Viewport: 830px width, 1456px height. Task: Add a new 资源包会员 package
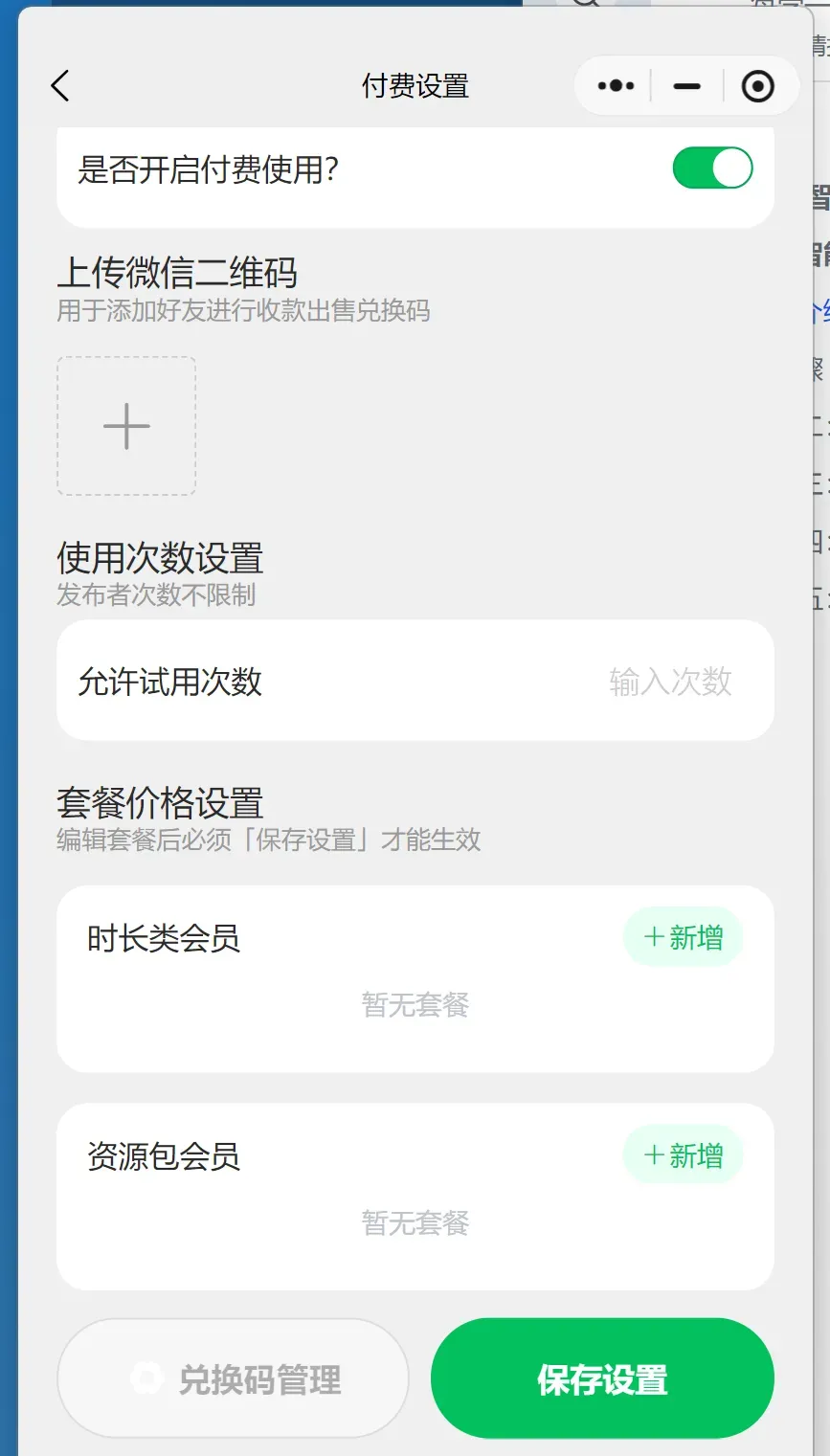pyautogui.click(x=683, y=1155)
